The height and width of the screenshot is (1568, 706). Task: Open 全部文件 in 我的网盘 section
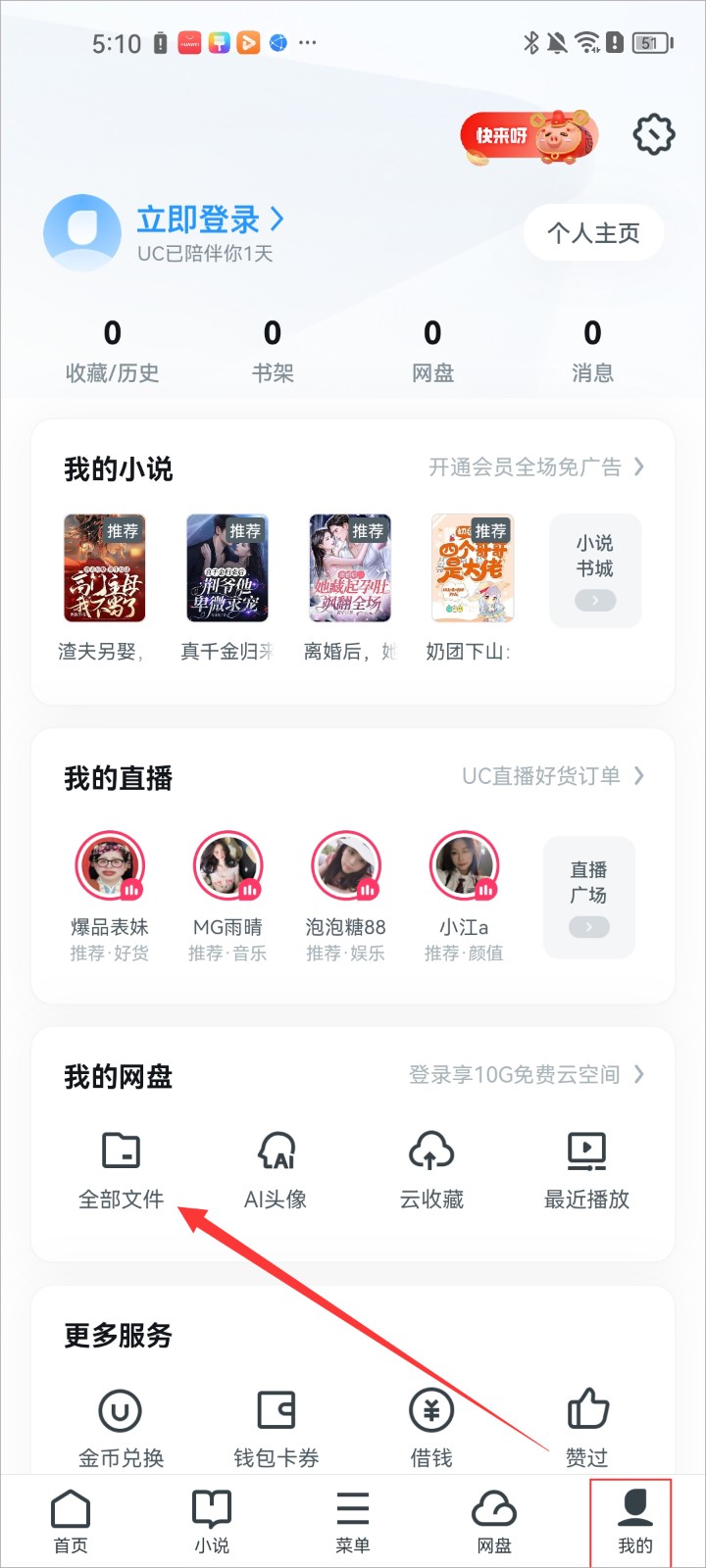(120, 1166)
